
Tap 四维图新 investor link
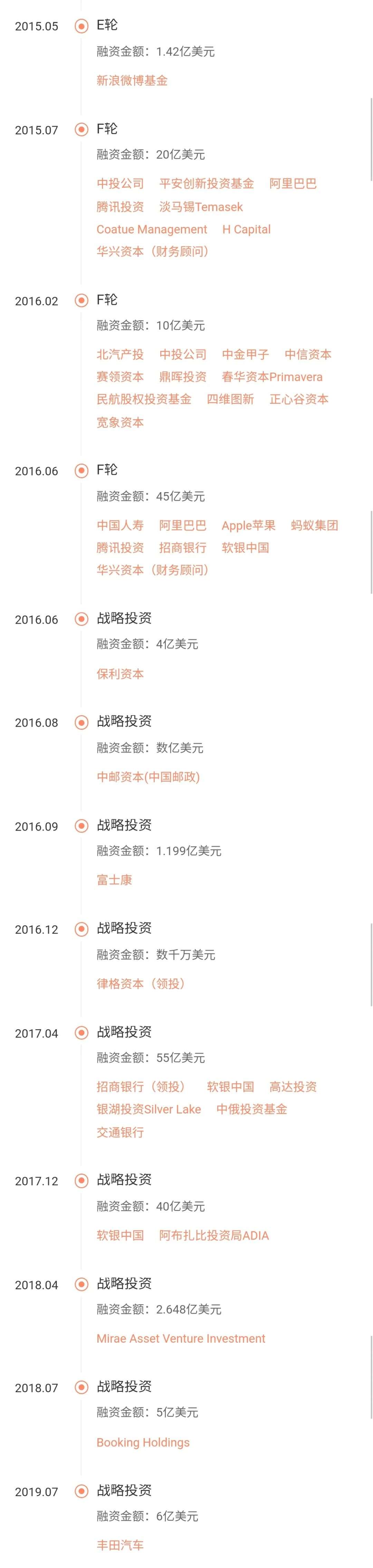click(230, 399)
